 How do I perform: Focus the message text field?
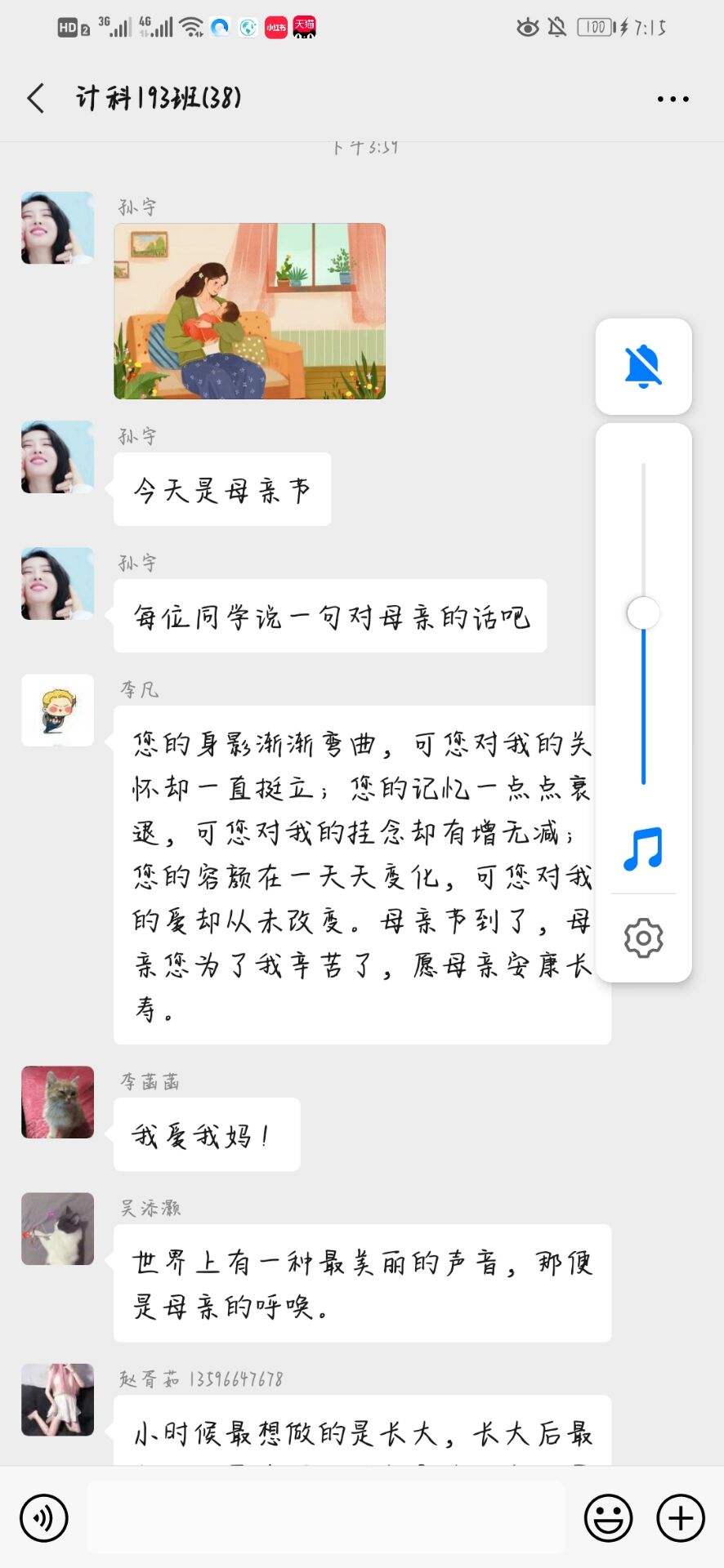coord(325,1518)
